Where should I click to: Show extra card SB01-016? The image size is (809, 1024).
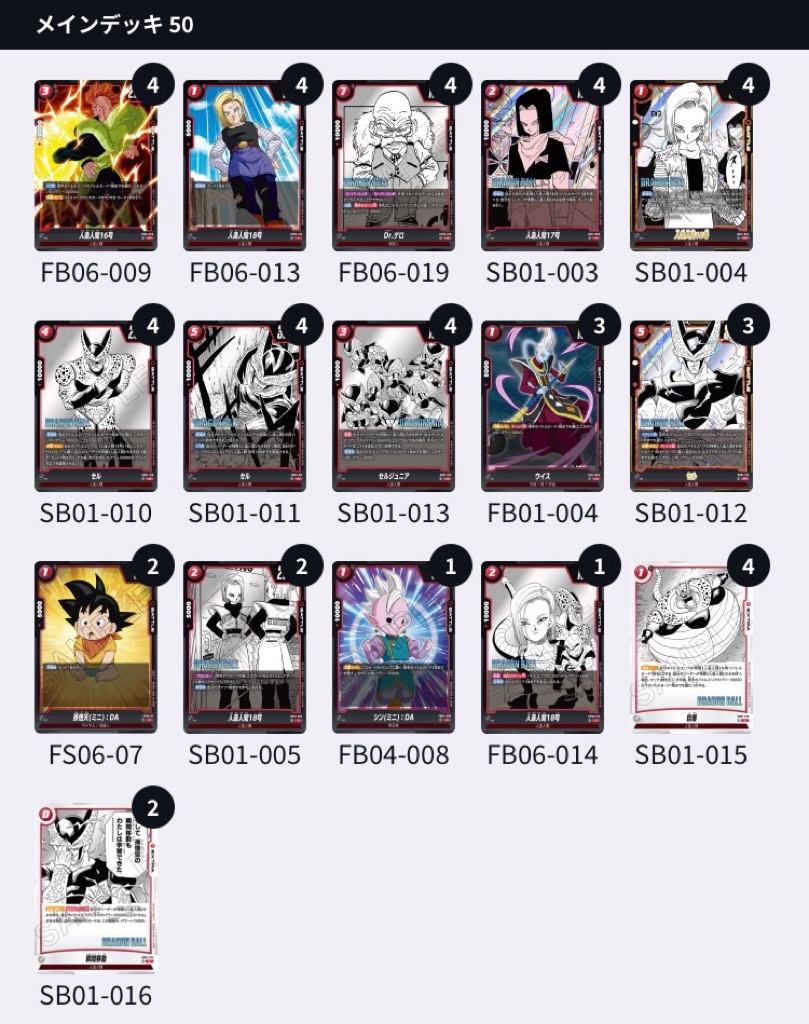pos(96,888)
